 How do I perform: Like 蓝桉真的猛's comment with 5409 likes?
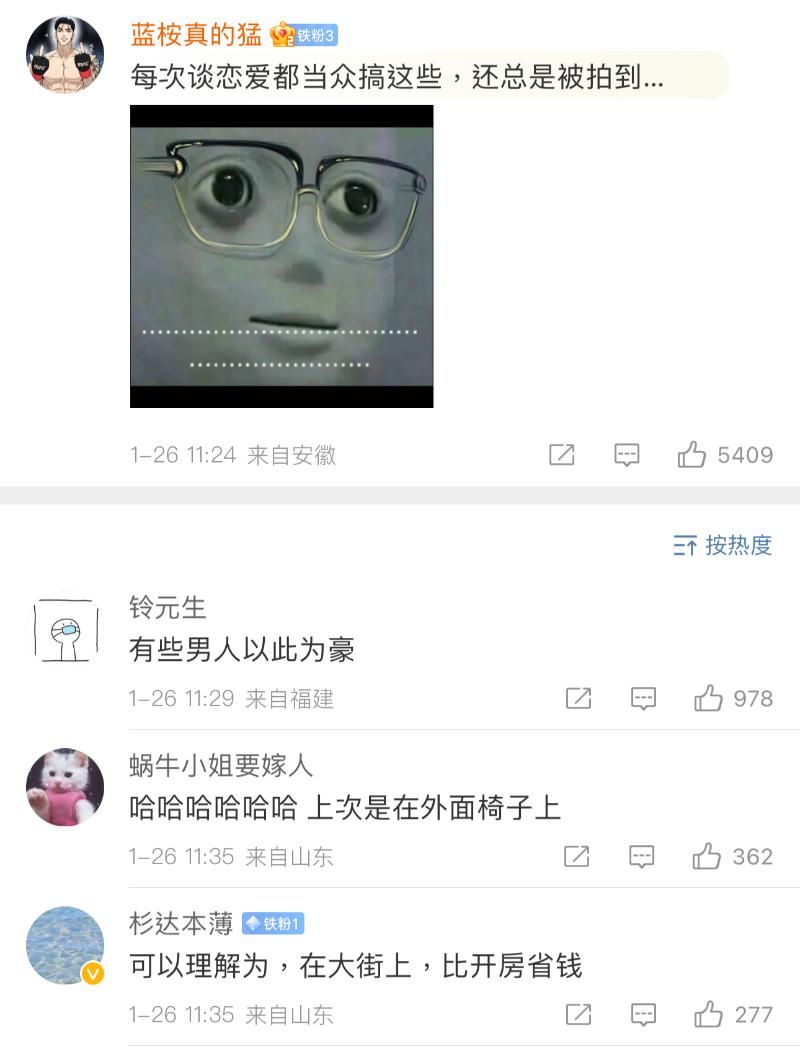(692, 455)
